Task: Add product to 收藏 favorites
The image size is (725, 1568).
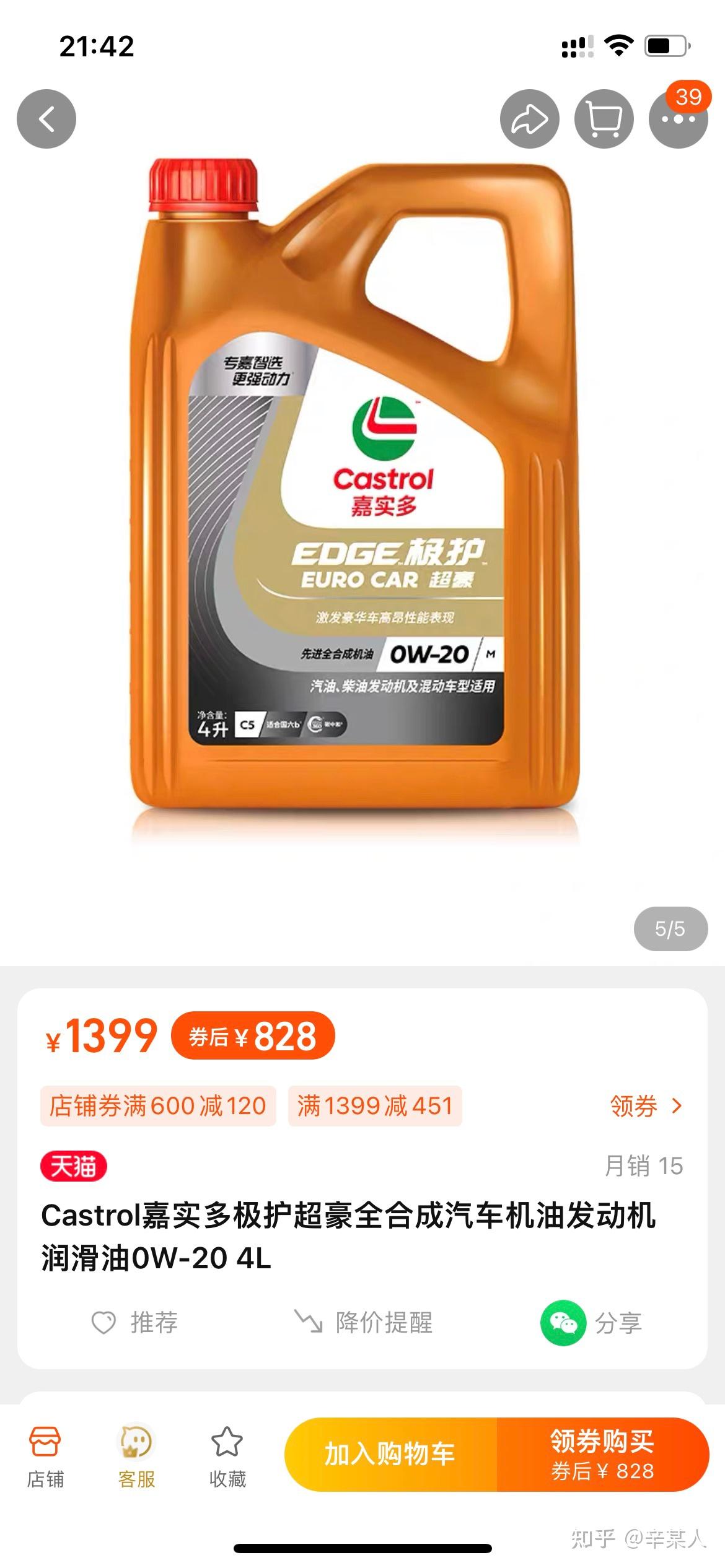Action: [227, 1457]
